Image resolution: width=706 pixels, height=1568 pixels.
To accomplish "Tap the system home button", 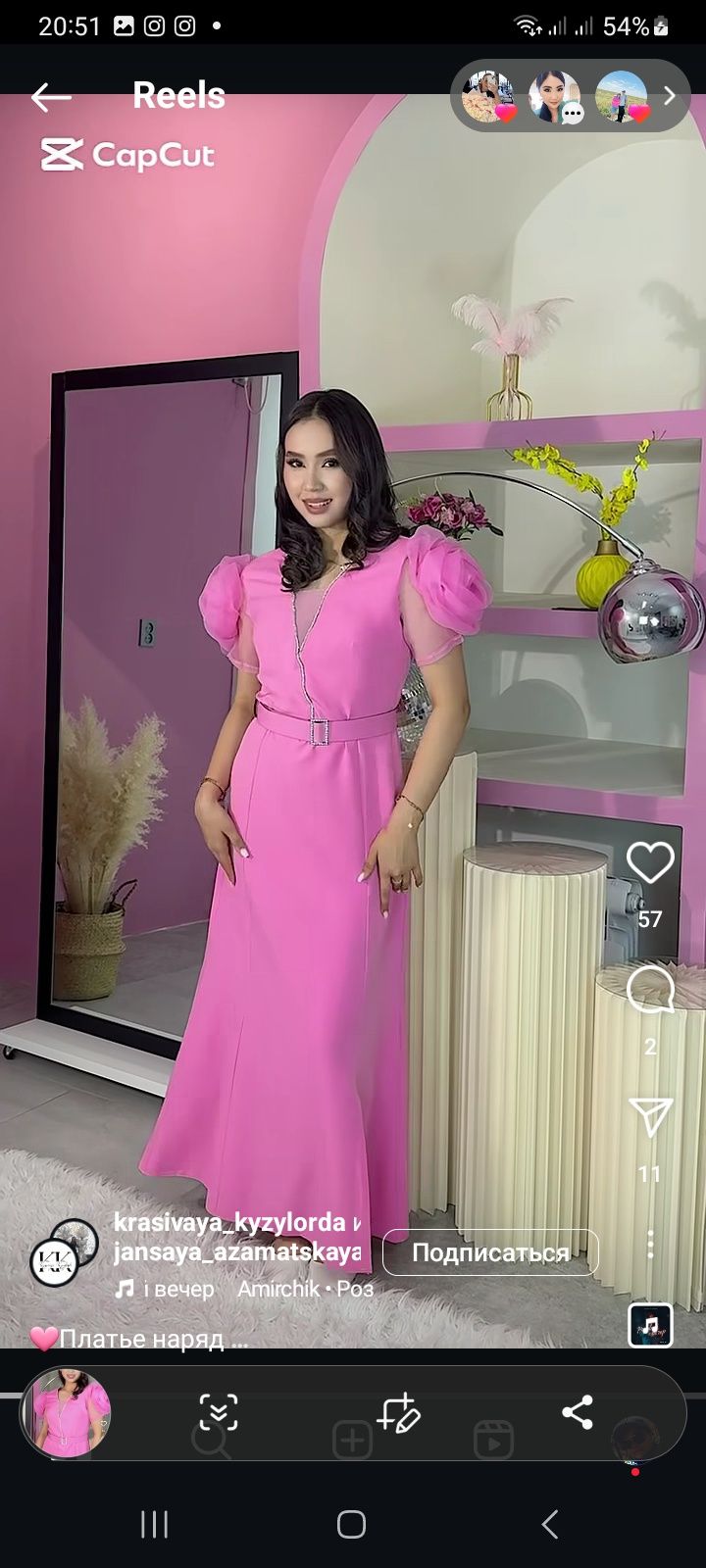I will click(x=351, y=1524).
